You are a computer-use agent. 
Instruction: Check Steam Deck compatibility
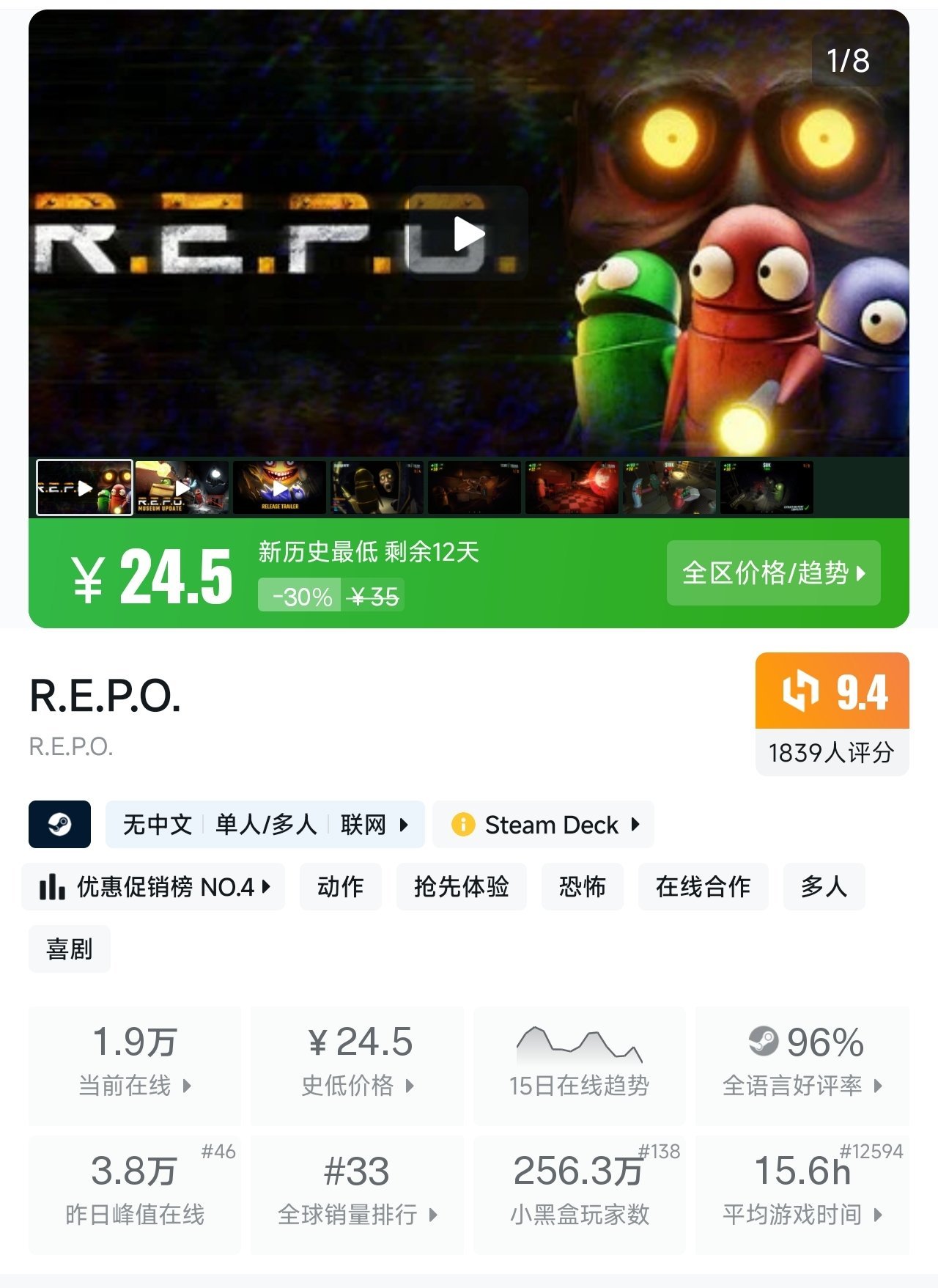pos(543,825)
